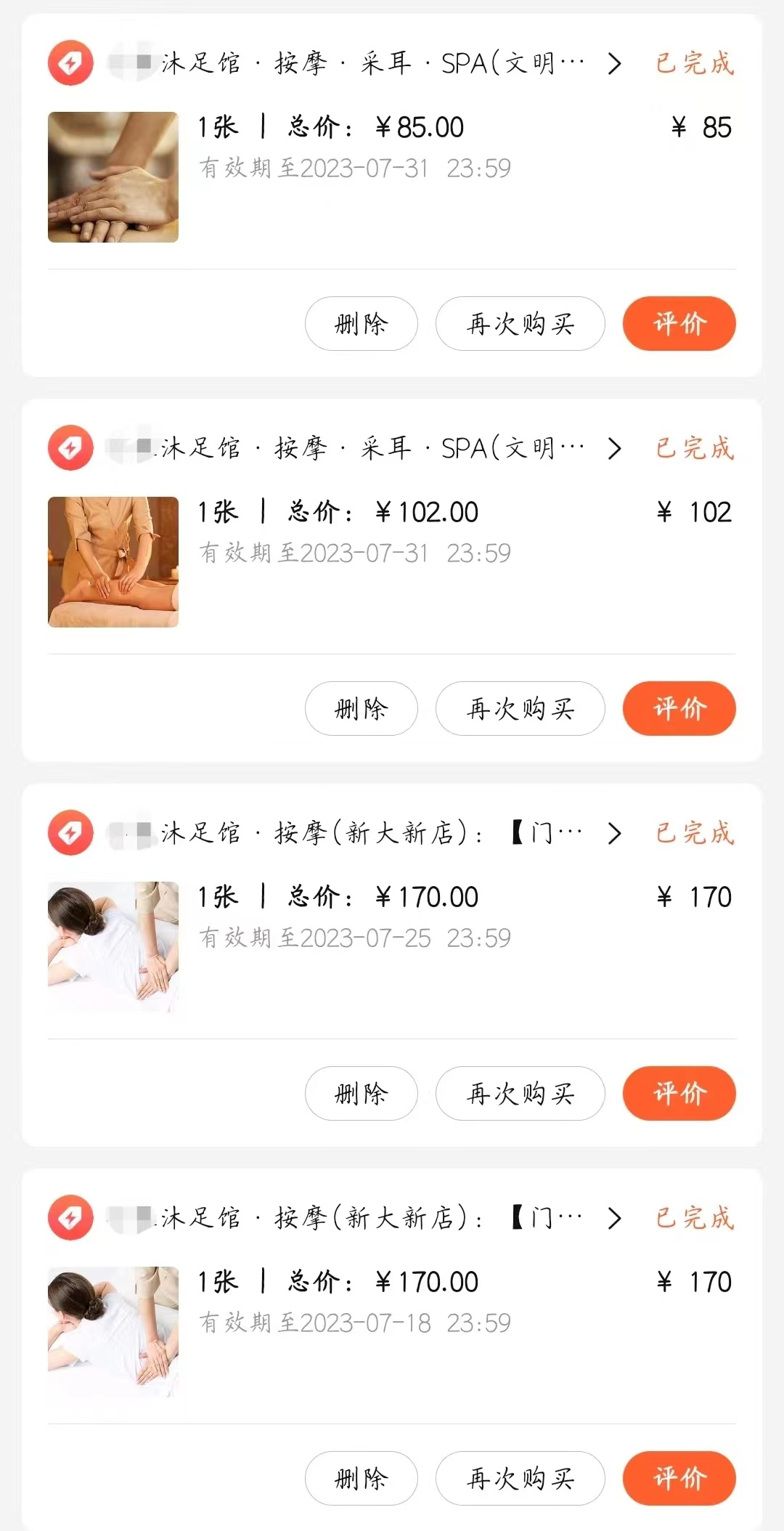The width and height of the screenshot is (784, 1531).
Task: Tap 再次购买 on the ¥85 order
Action: tap(520, 324)
